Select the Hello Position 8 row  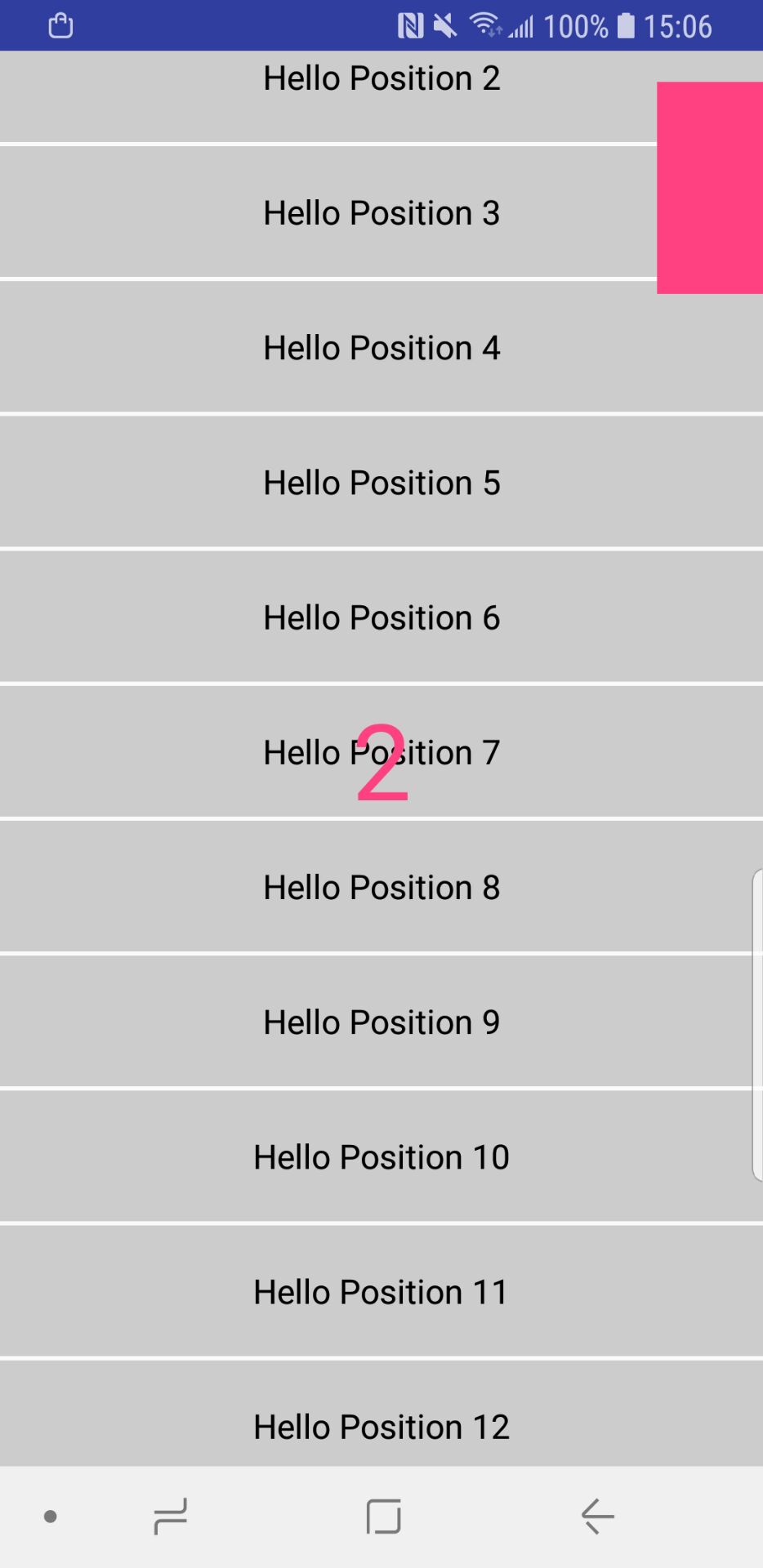pos(381,887)
